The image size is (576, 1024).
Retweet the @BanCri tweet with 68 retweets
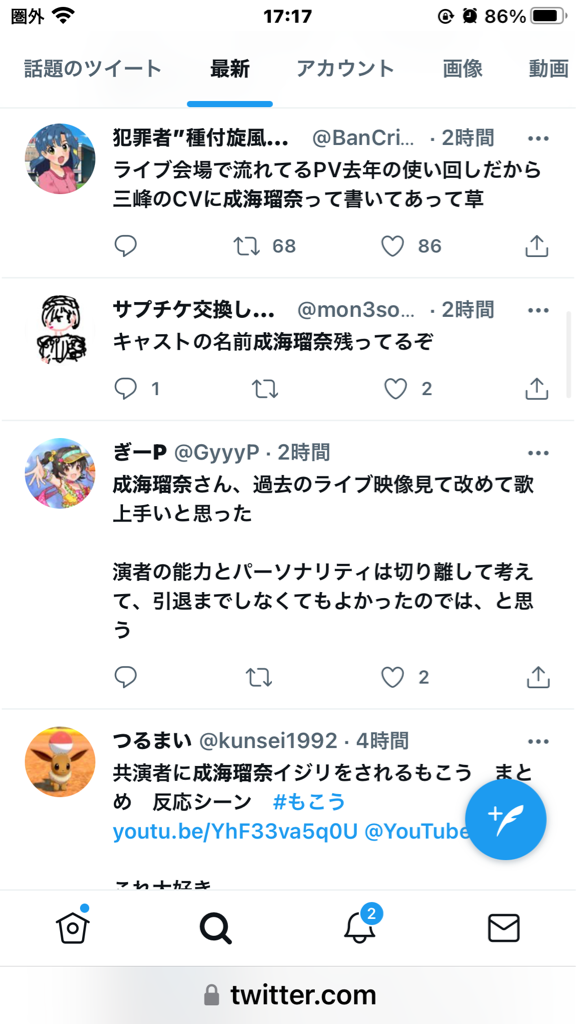tap(247, 246)
